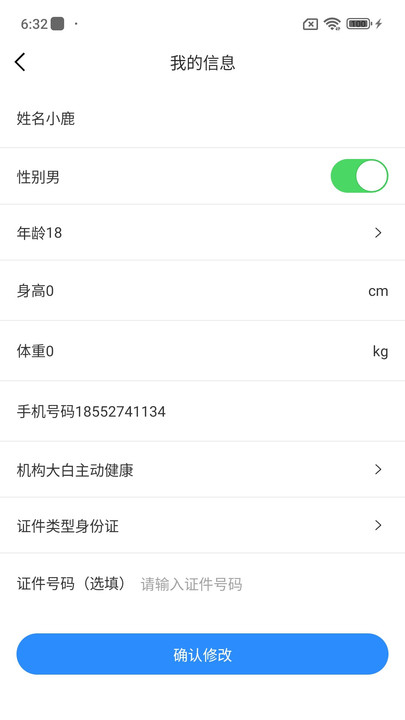The height and width of the screenshot is (720, 405).
Task: Open the 机构 selection row
Action: pos(202,470)
